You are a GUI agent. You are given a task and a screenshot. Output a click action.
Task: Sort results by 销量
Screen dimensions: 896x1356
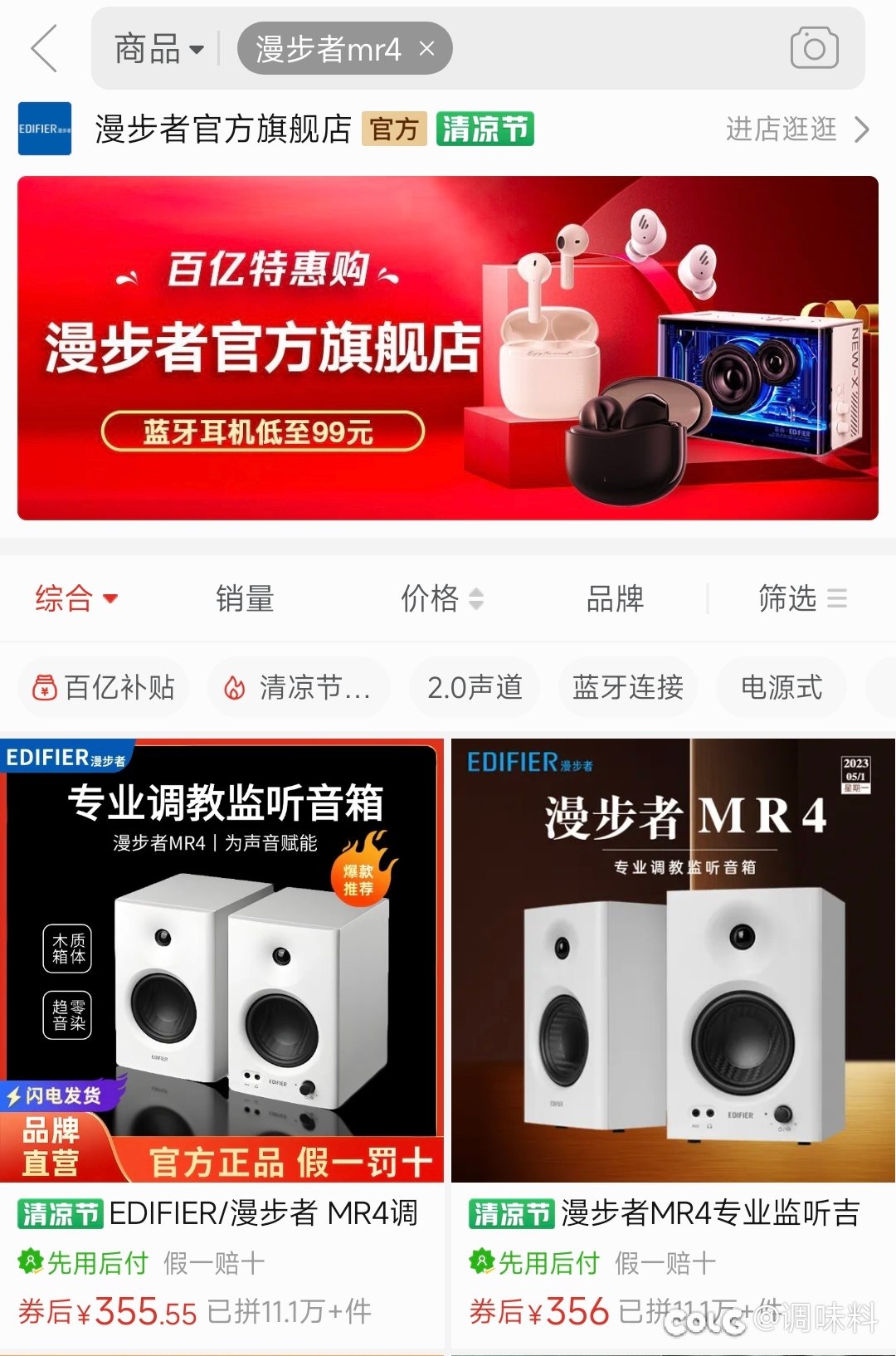[245, 598]
